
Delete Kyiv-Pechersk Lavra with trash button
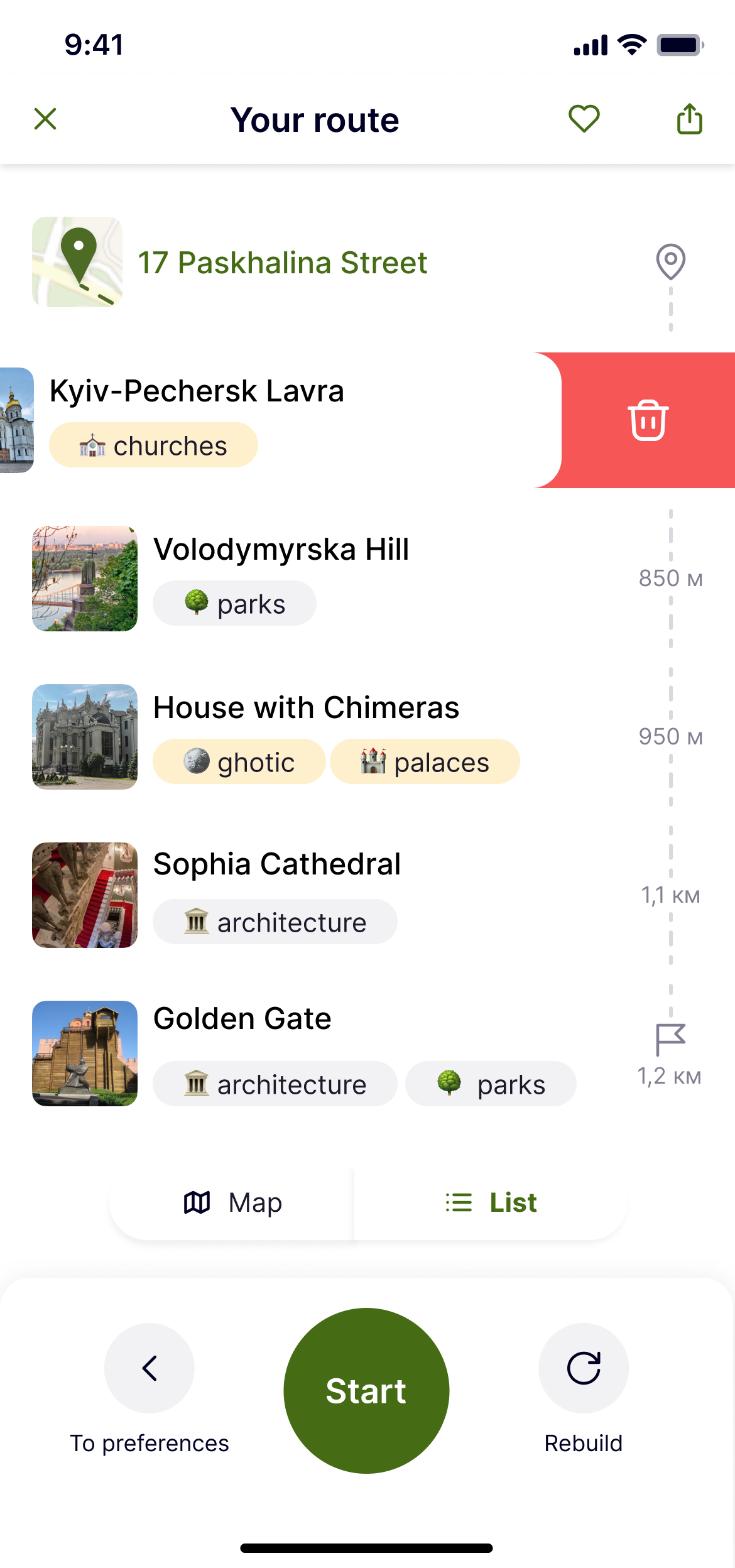tap(648, 420)
